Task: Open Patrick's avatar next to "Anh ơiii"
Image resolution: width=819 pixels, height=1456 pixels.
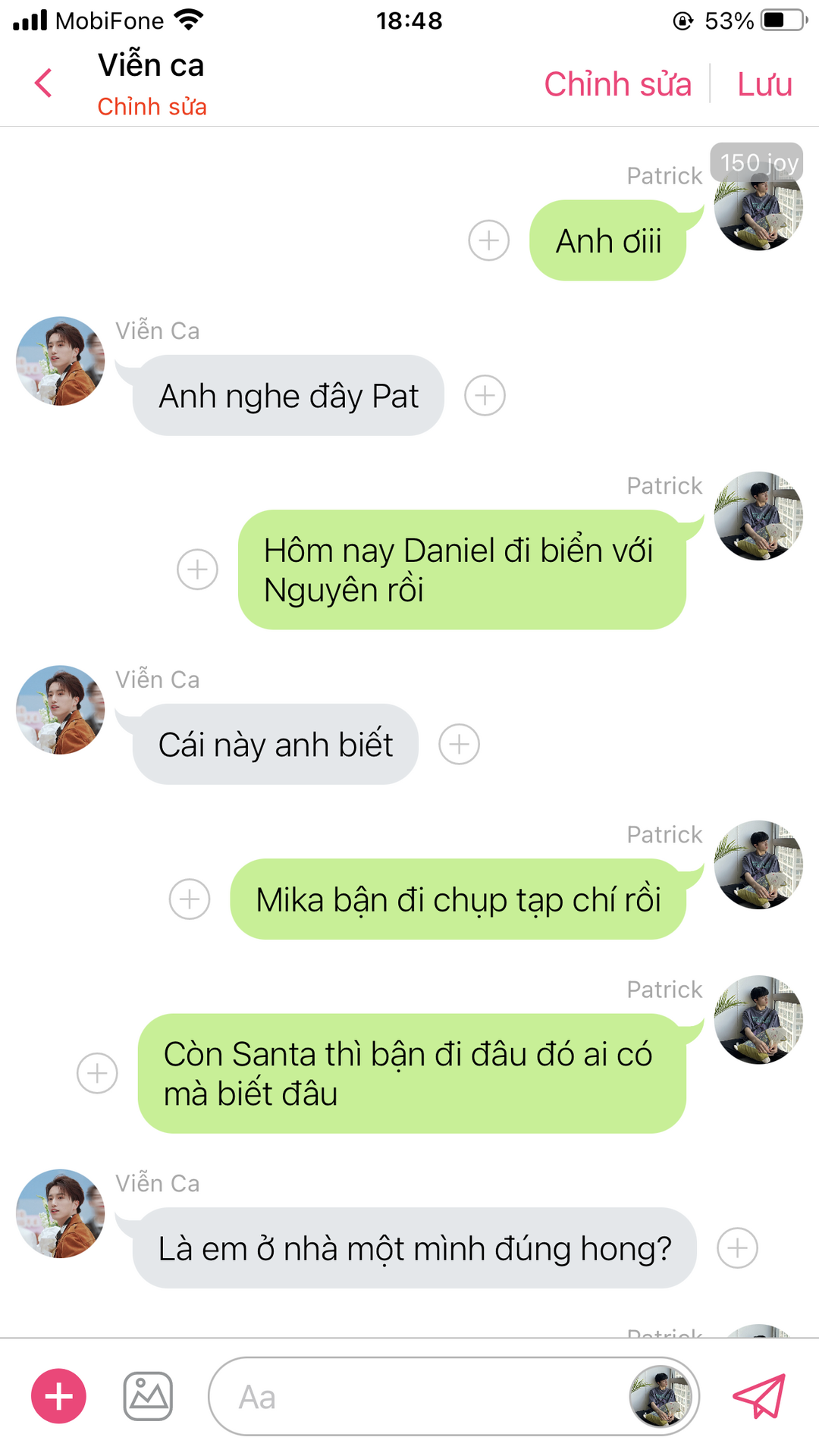Action: coord(758,206)
